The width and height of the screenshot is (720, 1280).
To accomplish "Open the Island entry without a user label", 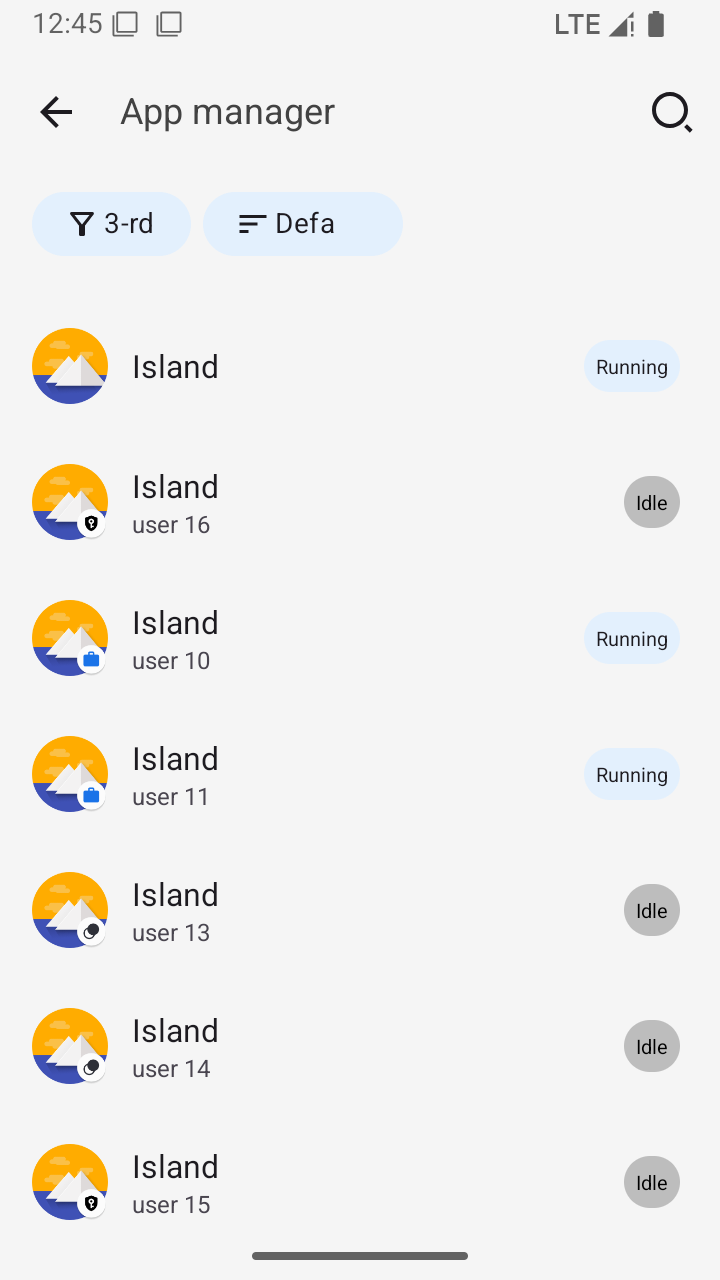I will tap(360, 366).
